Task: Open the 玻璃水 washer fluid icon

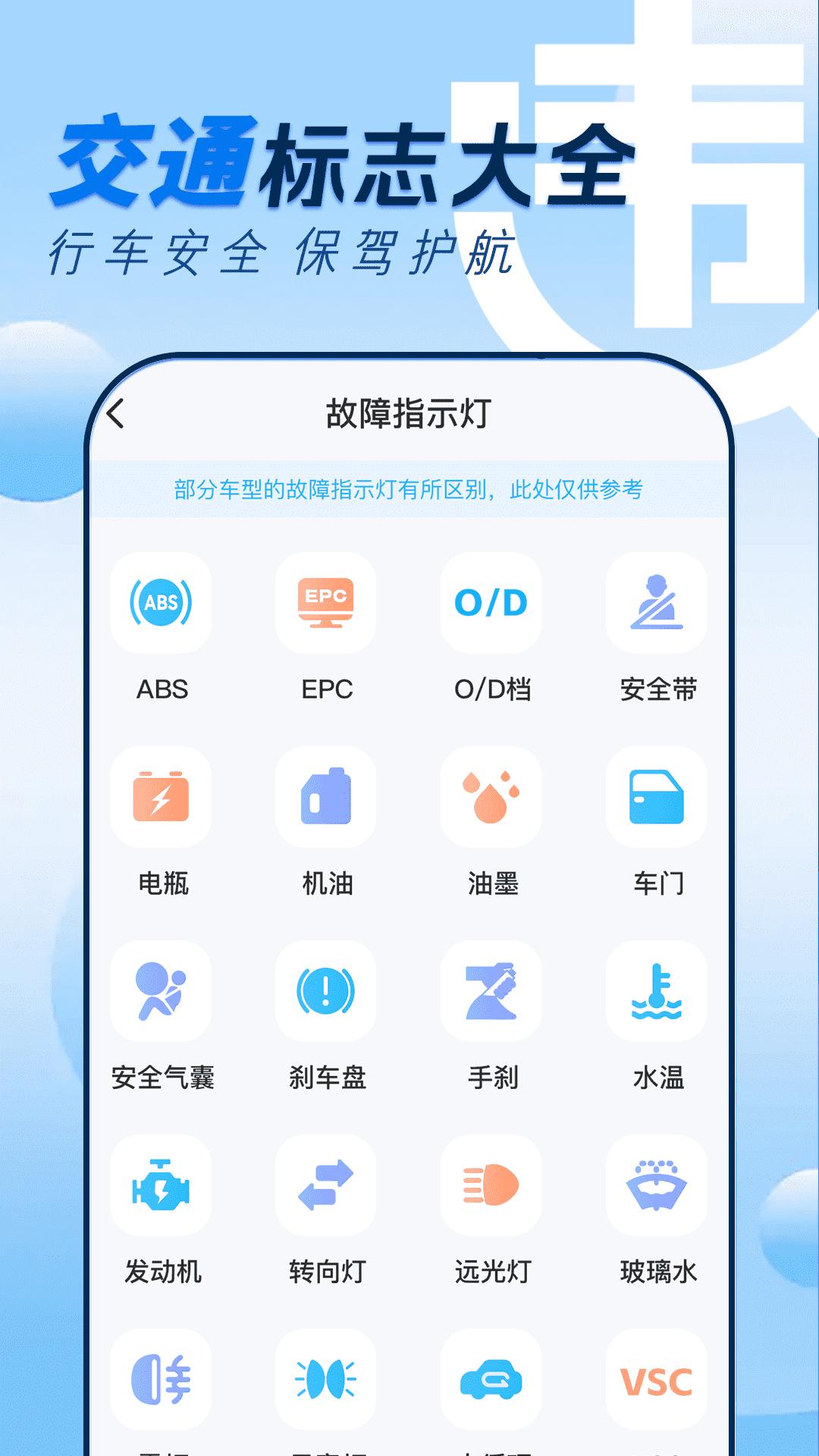Action: pyautogui.click(x=656, y=1185)
